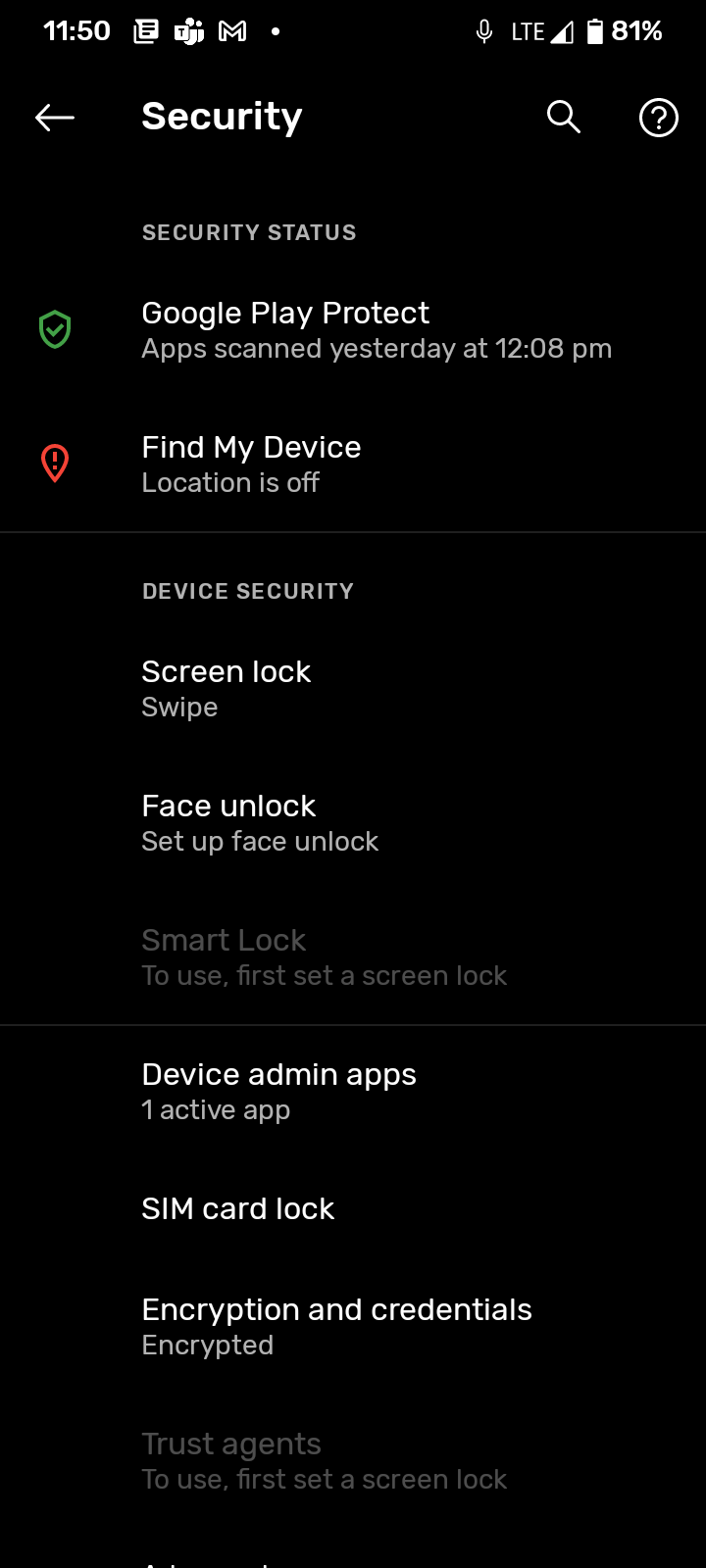
Task: Tap the Google Play Protect shield icon
Action: coord(56,329)
